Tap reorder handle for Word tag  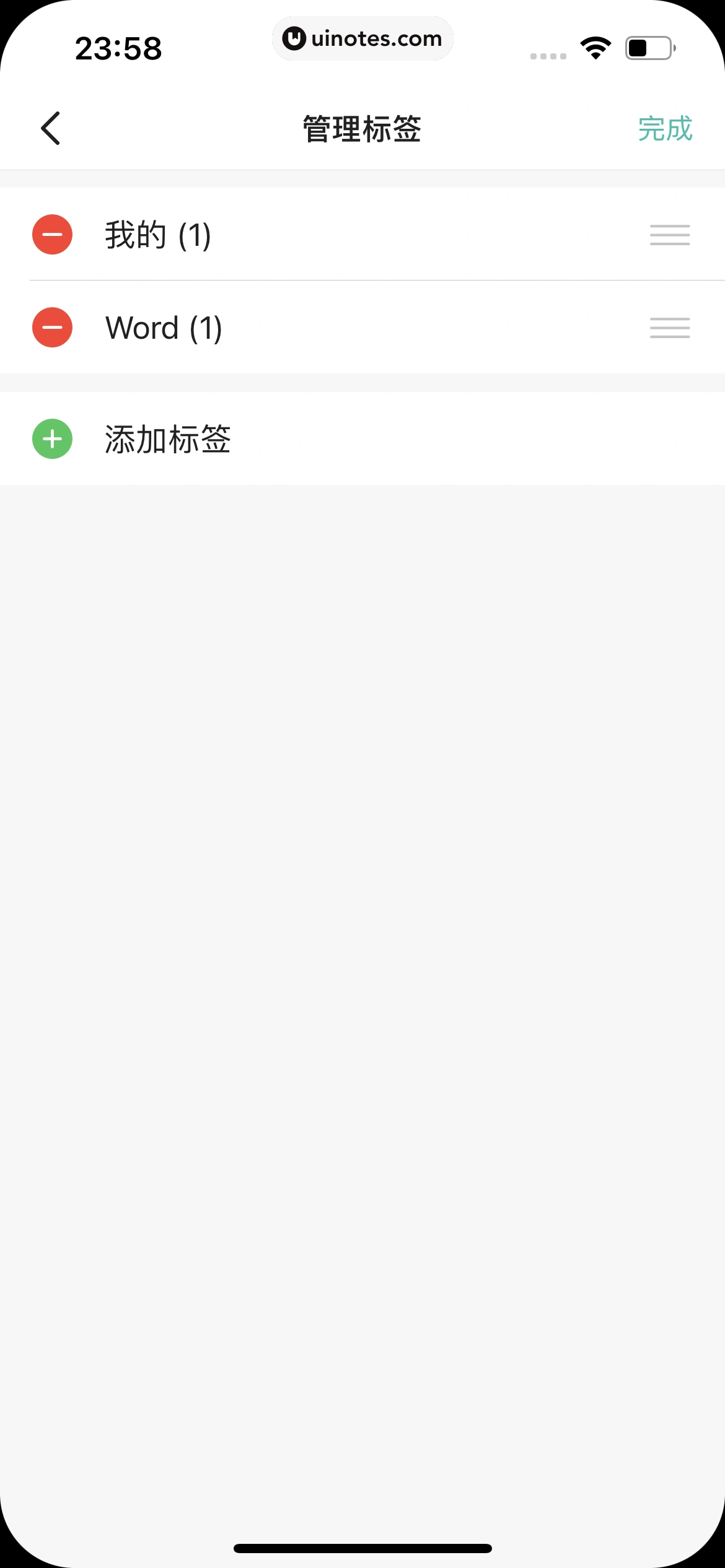pos(669,328)
